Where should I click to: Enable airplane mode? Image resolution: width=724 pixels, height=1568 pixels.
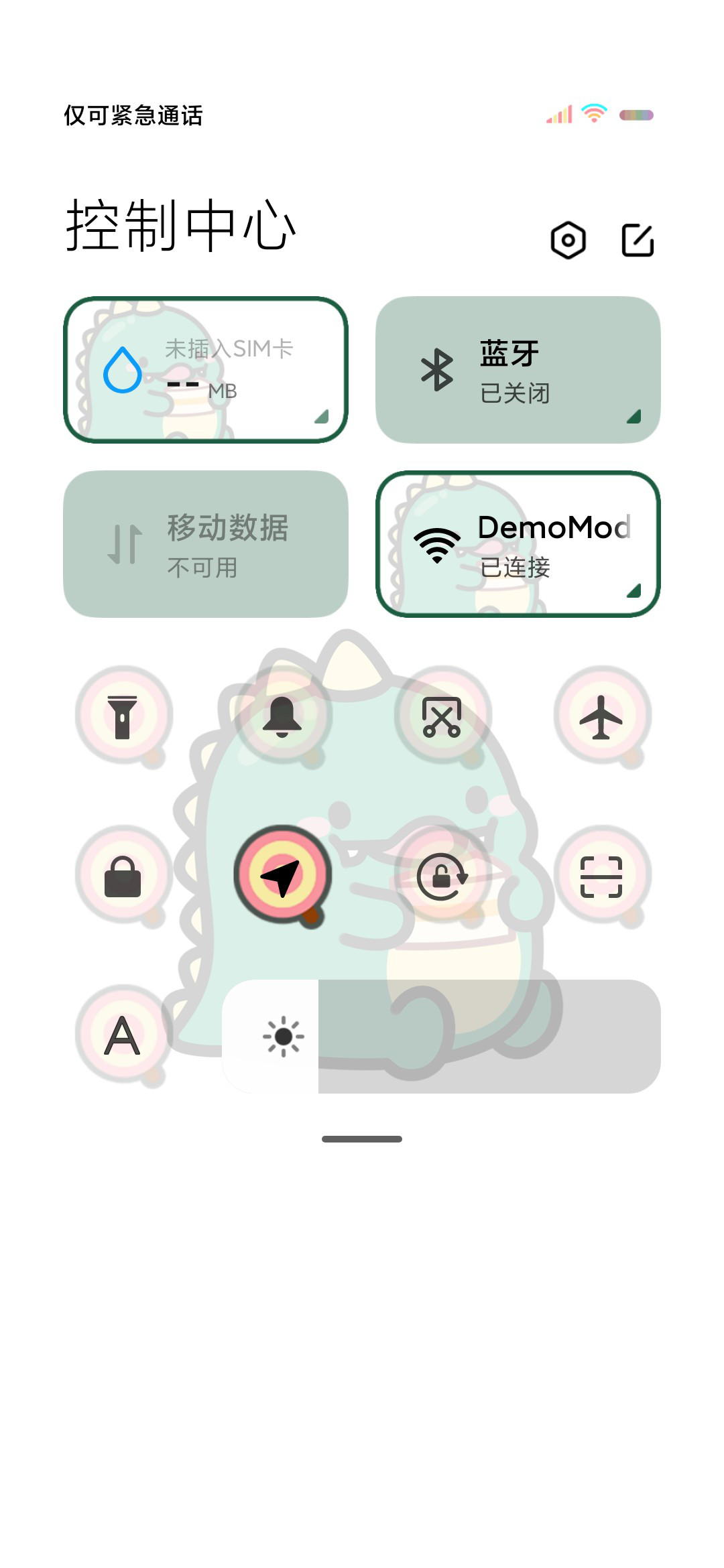[601, 717]
